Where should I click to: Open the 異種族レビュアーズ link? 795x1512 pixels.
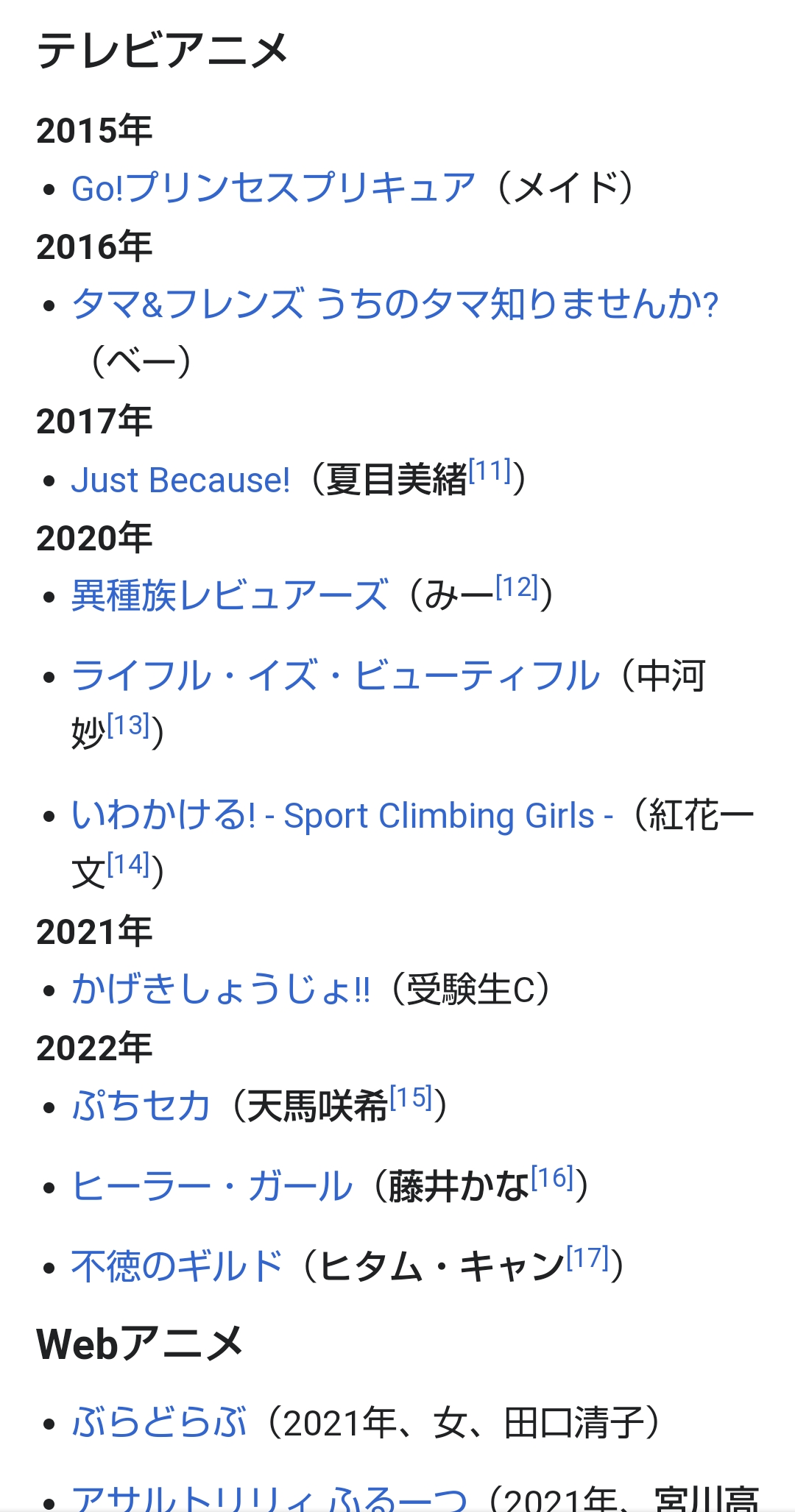(229, 595)
